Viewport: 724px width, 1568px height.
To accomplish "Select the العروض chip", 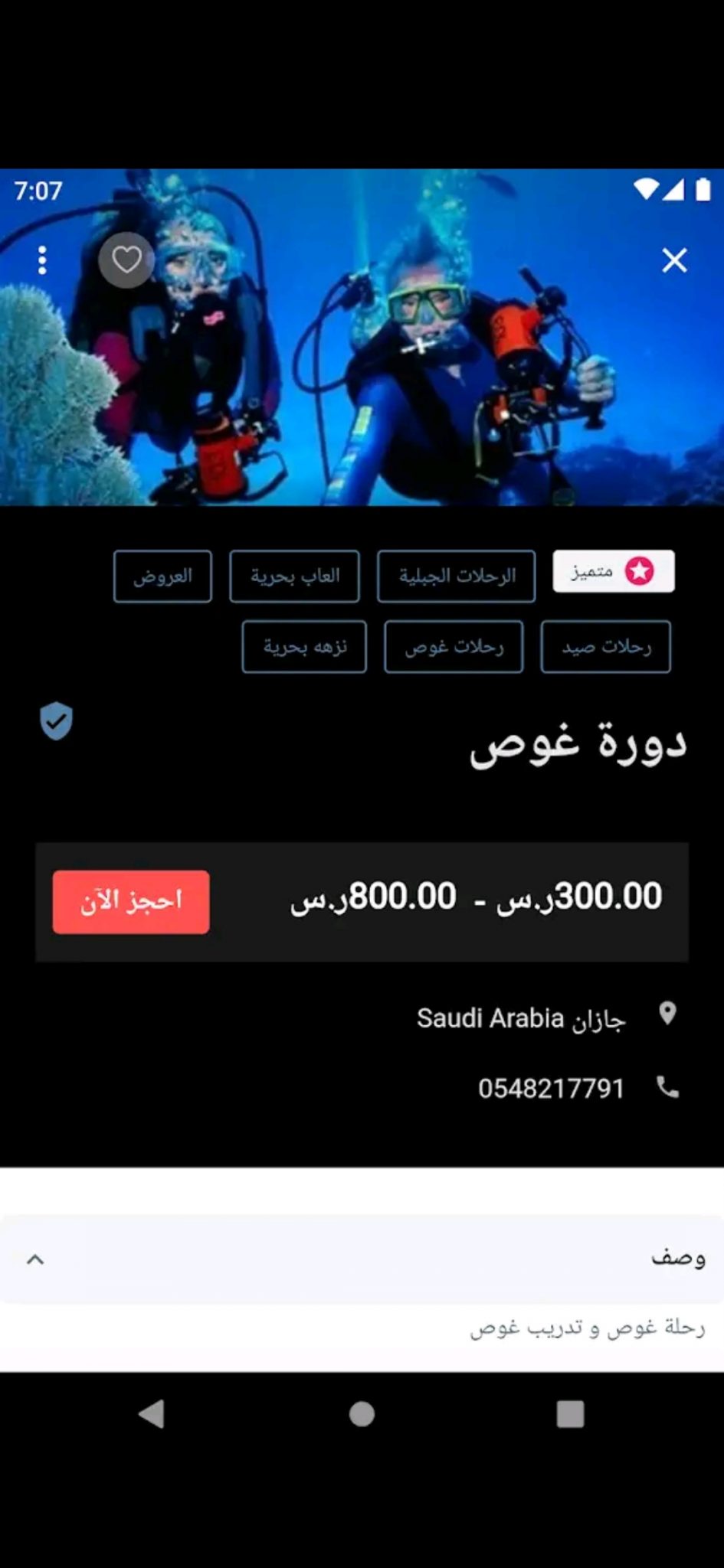I will pos(162,576).
